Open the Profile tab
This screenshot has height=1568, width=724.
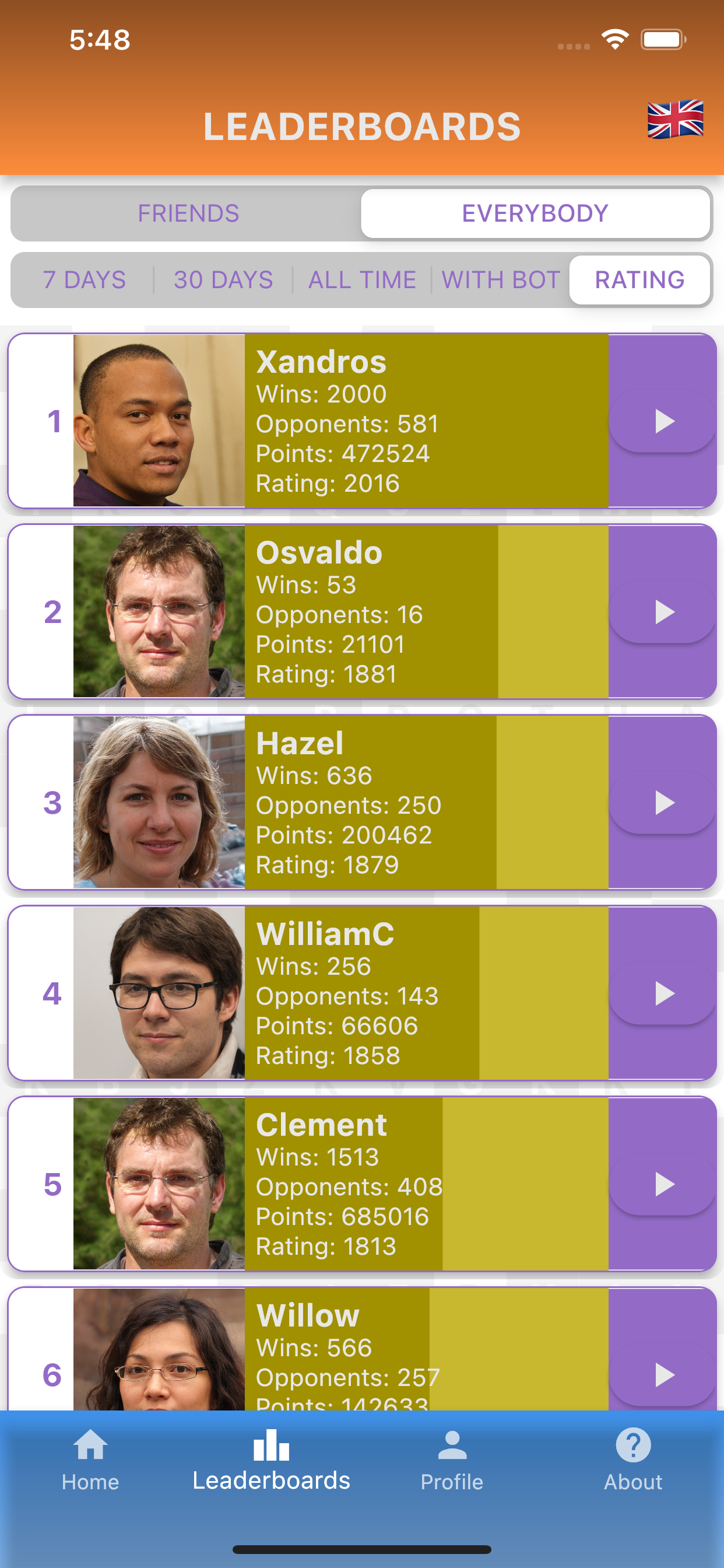[x=451, y=1459]
